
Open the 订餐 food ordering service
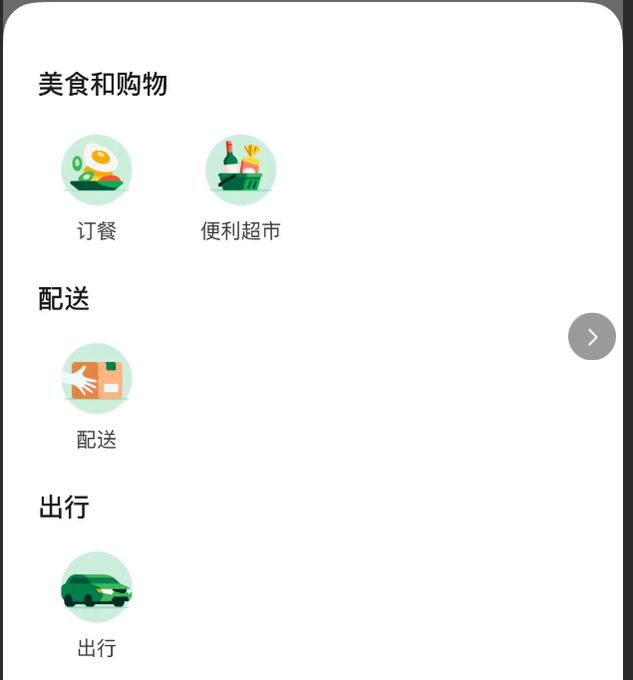tap(96, 171)
